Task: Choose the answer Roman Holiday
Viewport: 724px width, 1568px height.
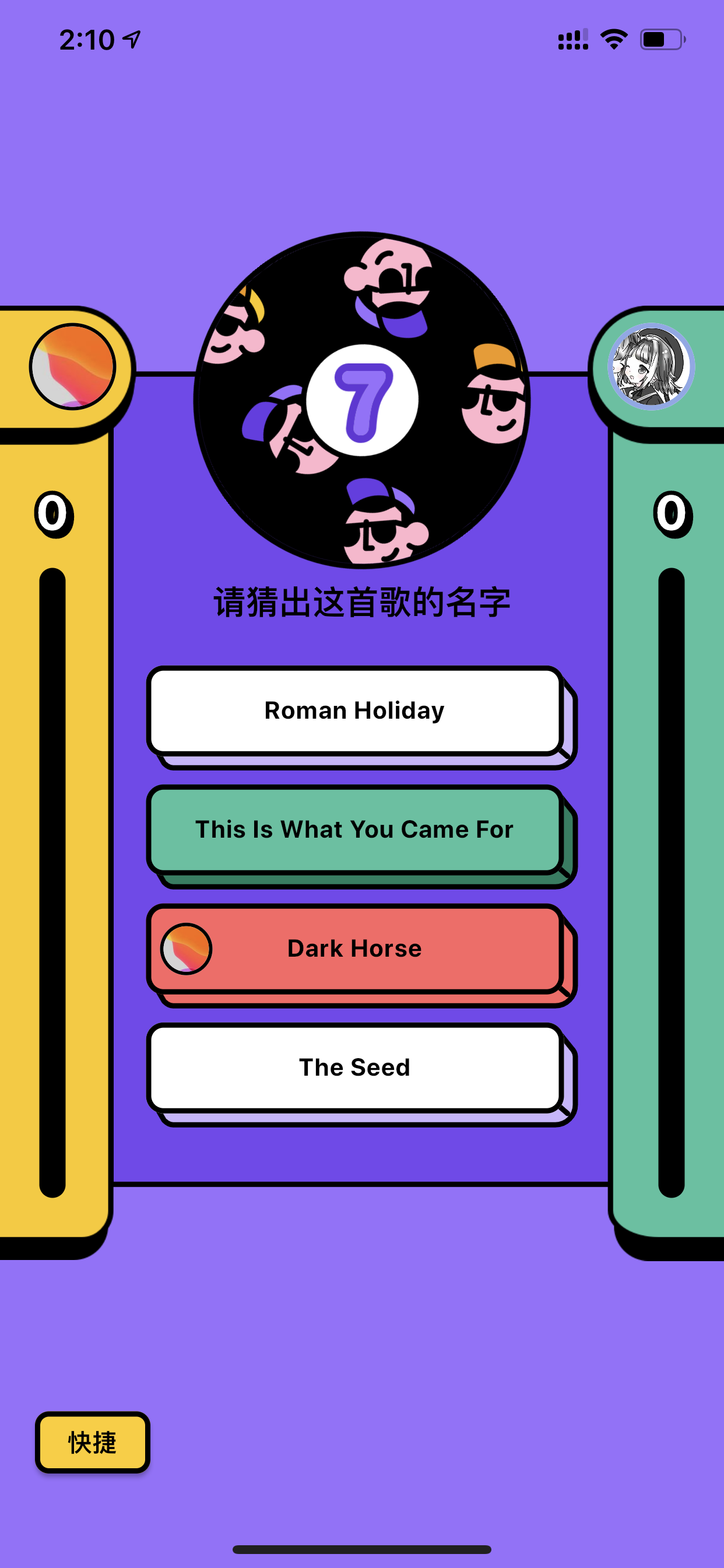Action: coord(354,711)
